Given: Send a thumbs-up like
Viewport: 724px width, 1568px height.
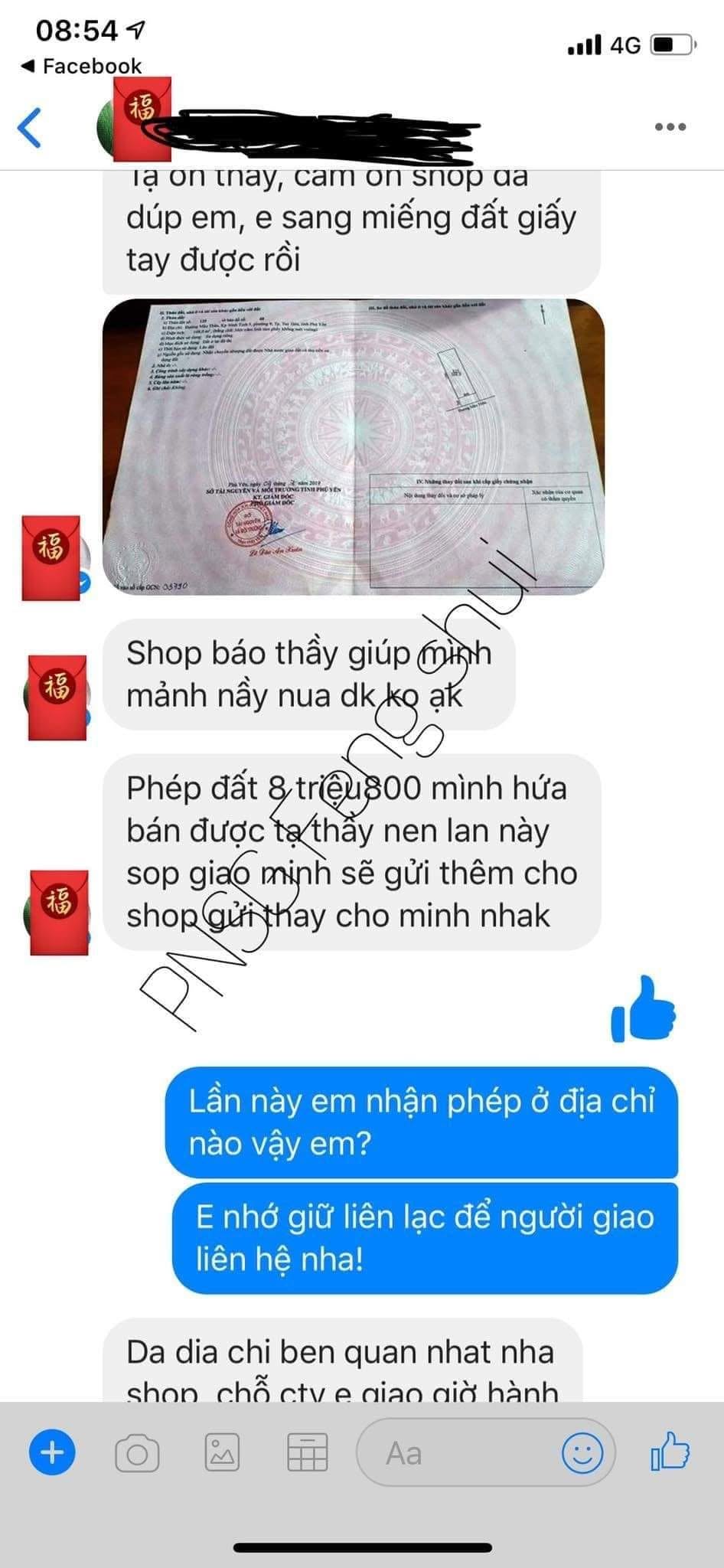Looking at the screenshot, I should (670, 1451).
